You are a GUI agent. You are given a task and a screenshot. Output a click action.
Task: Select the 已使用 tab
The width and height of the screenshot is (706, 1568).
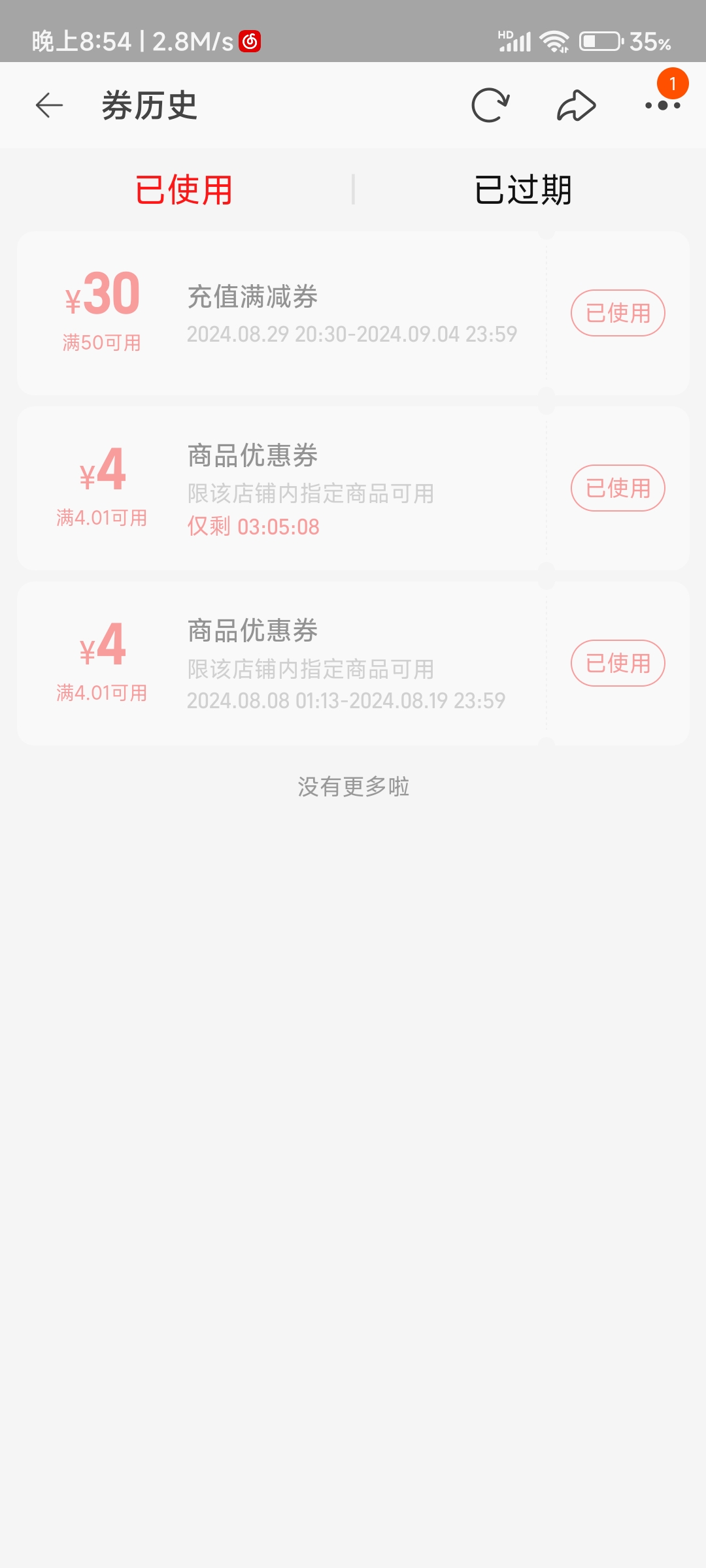184,190
